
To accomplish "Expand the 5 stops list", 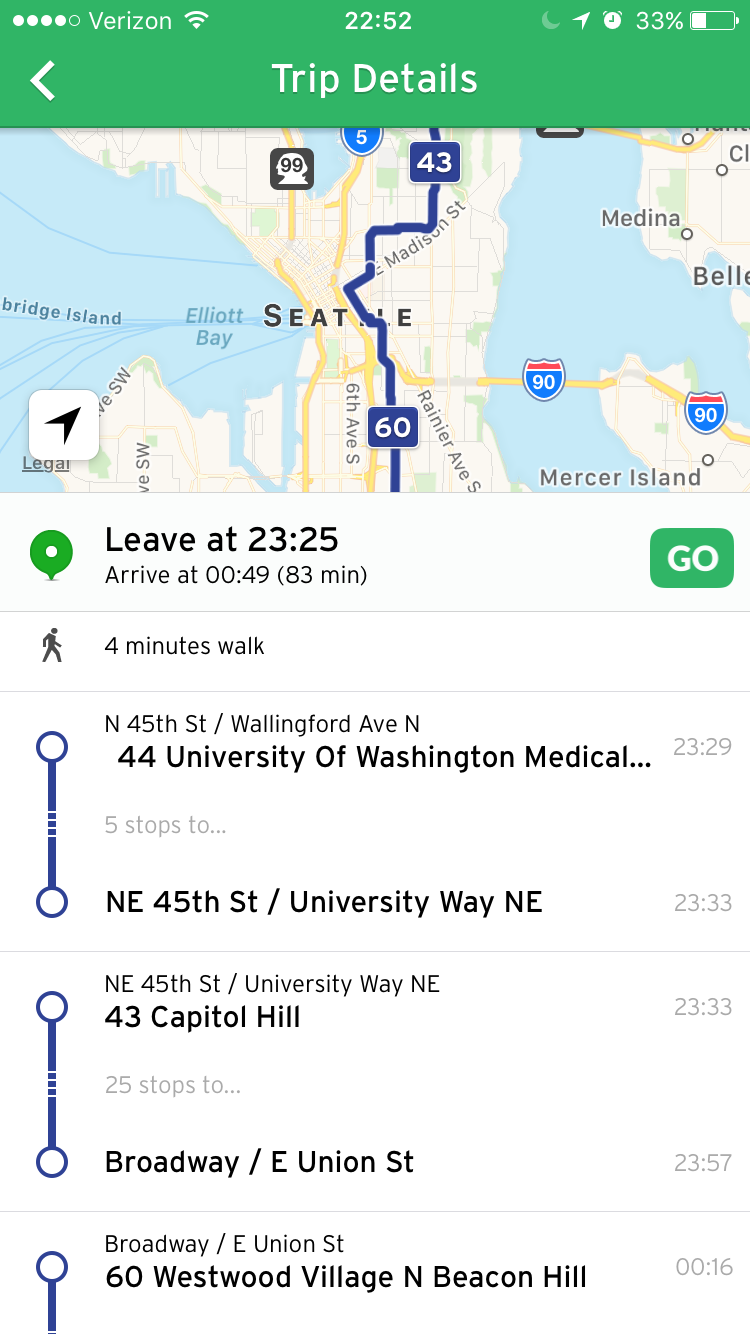I will (165, 826).
